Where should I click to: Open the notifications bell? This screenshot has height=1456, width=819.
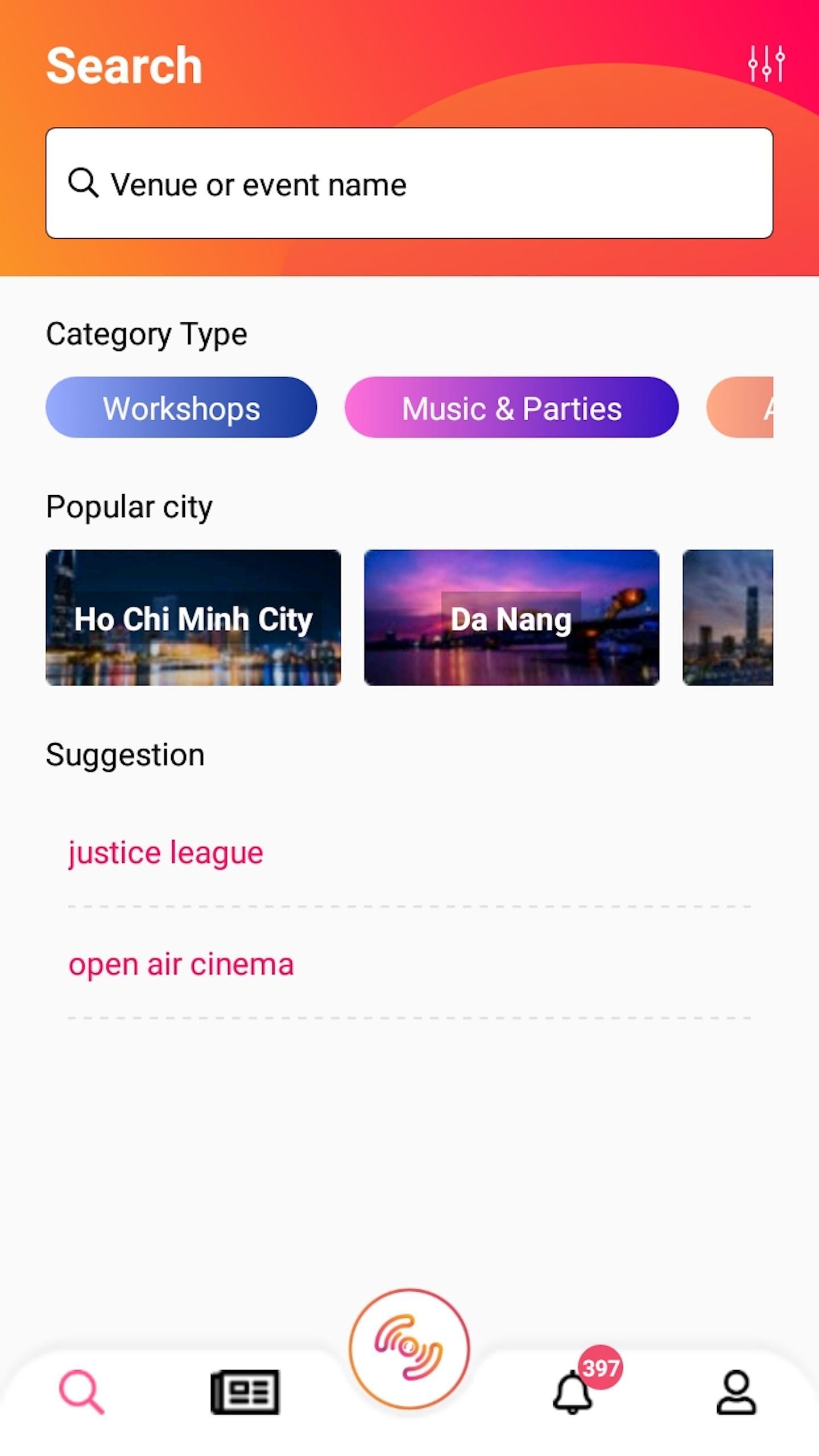click(573, 1392)
